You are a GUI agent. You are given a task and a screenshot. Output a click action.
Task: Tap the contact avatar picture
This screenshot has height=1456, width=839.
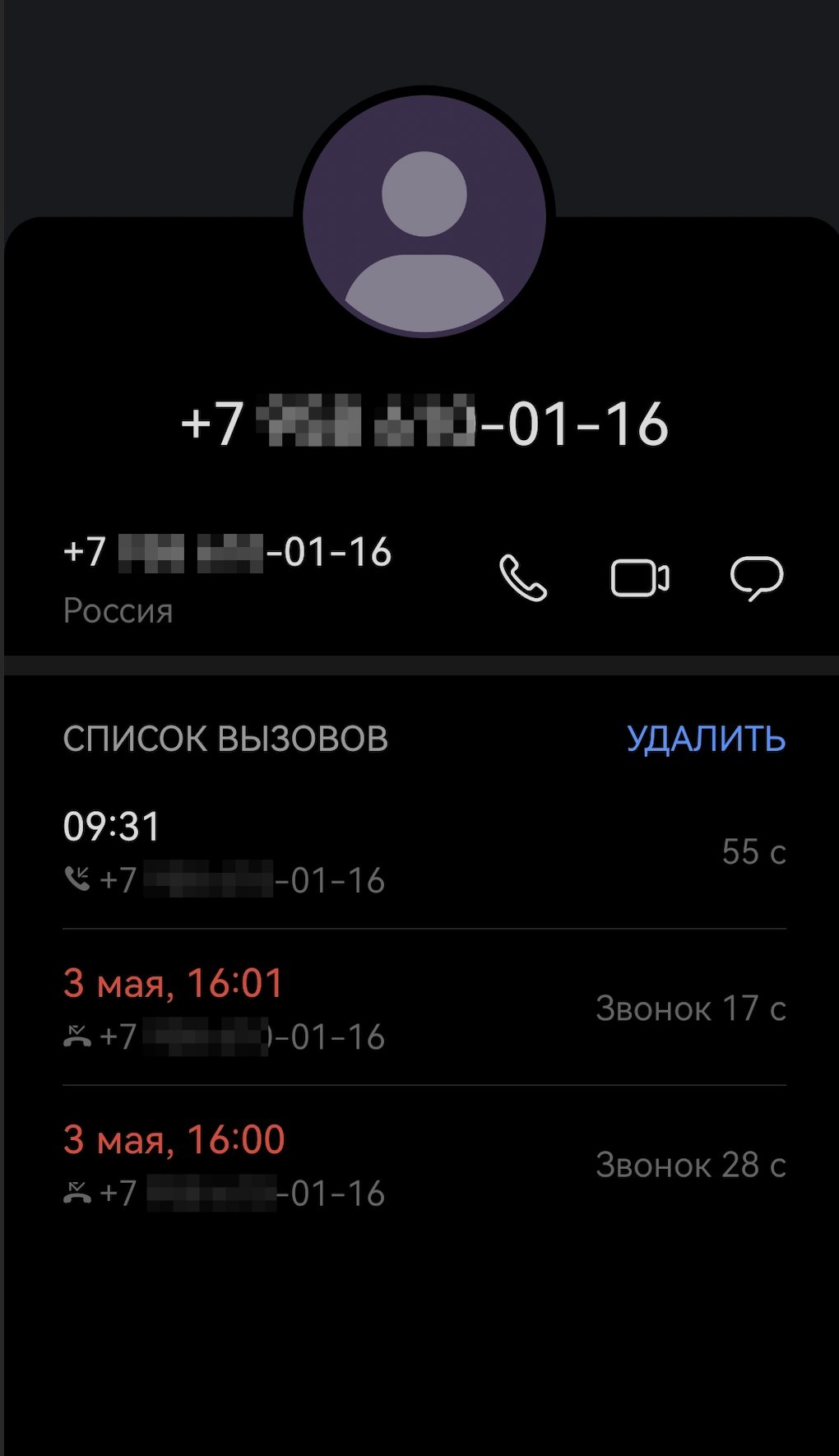[x=424, y=216]
